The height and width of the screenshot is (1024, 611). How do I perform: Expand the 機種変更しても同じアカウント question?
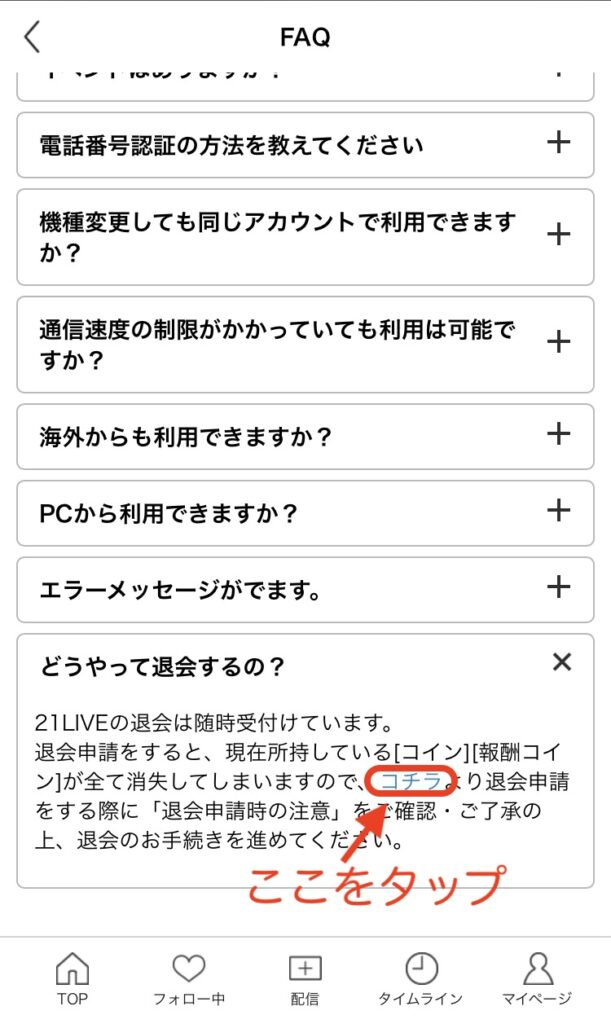[x=305, y=236]
